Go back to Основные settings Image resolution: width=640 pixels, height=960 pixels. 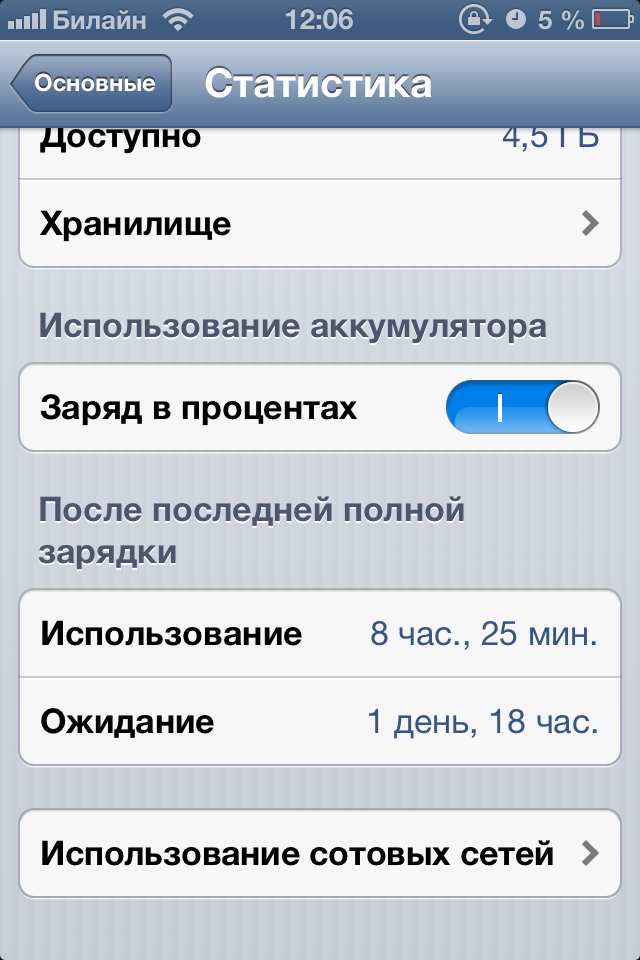click(x=92, y=84)
